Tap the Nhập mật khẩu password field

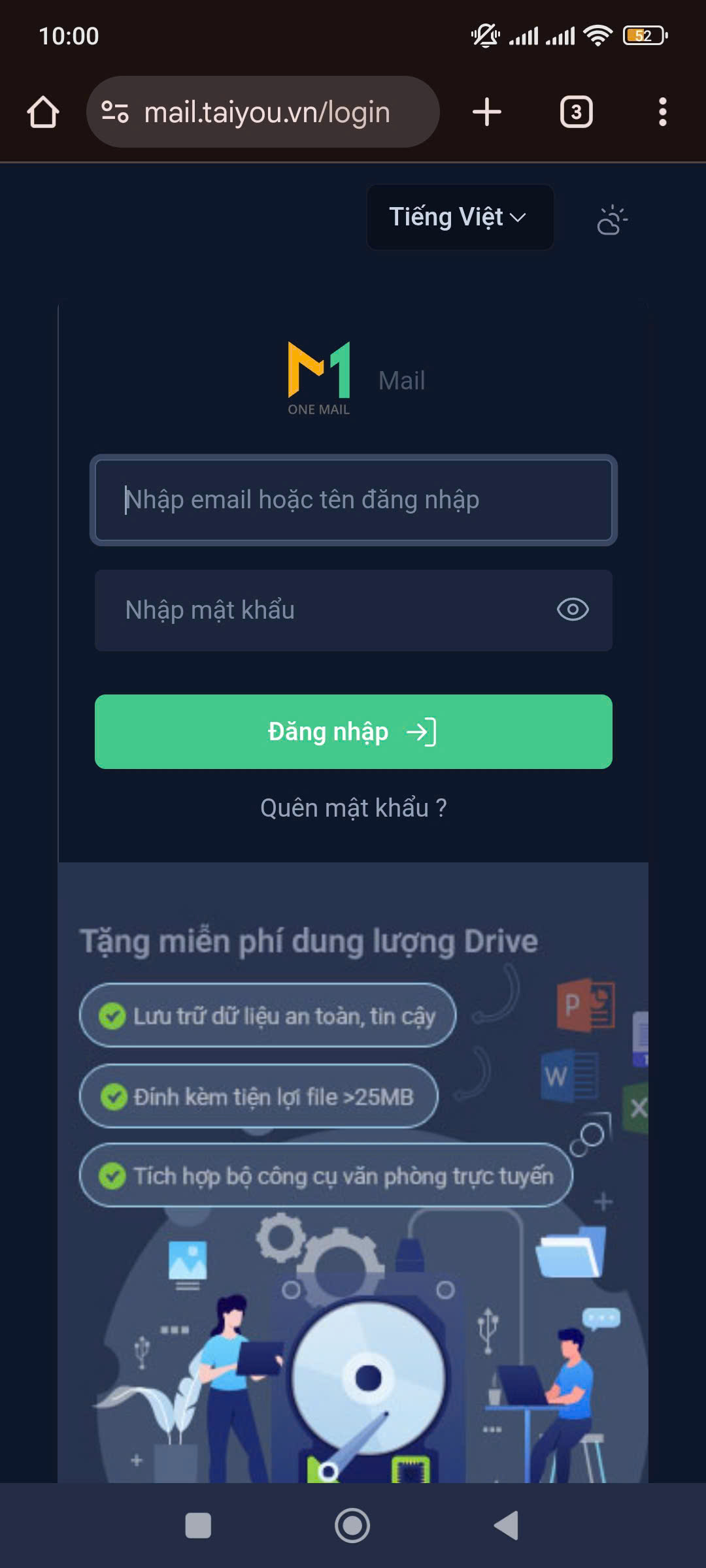(320, 610)
